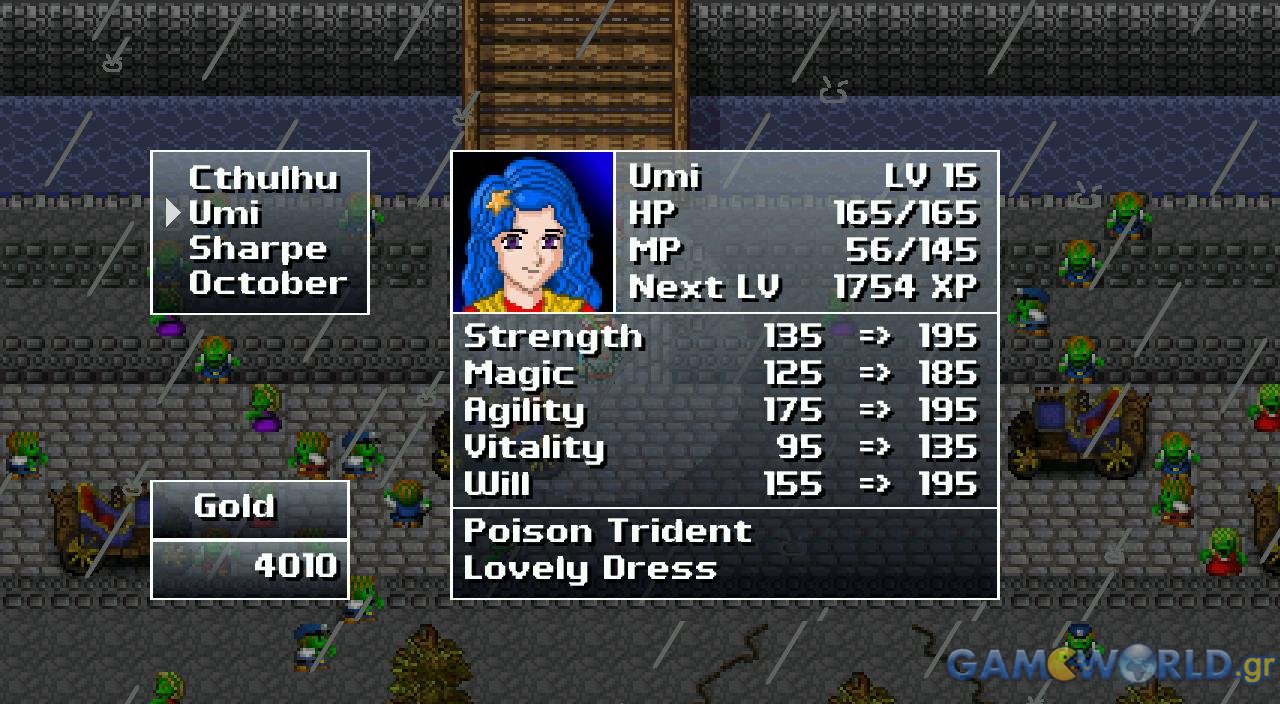Choose Sharpe from the party list
Image resolution: width=1280 pixels, height=704 pixels.
point(258,249)
